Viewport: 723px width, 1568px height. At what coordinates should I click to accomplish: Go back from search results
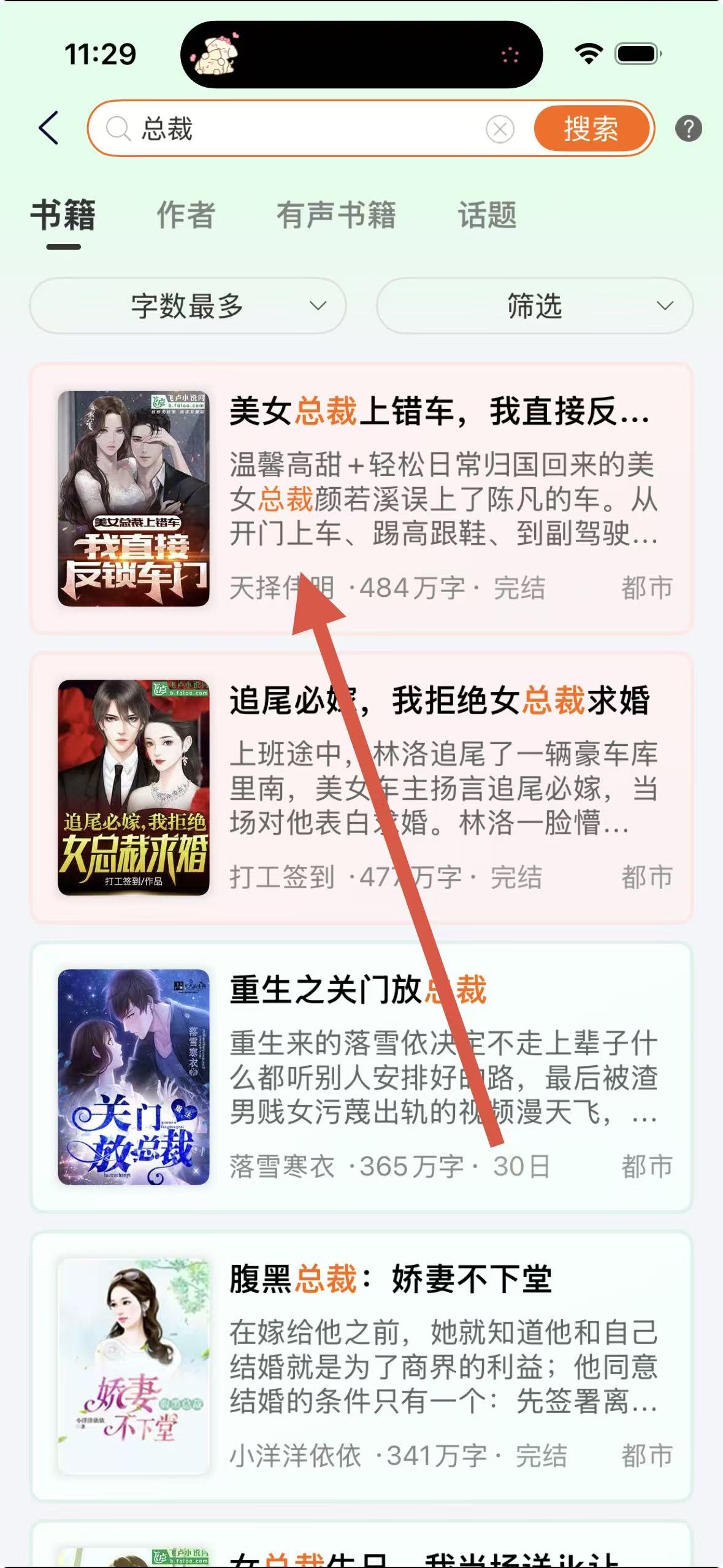tap(49, 128)
